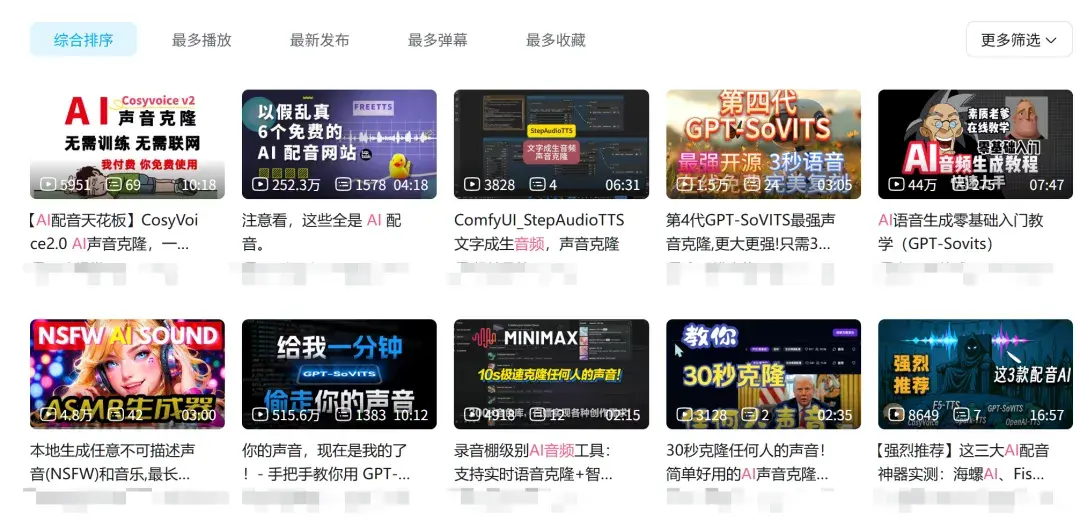Open the NSFW AI SOUND video
This screenshot has height=528, width=1080.
pyautogui.click(x=127, y=374)
